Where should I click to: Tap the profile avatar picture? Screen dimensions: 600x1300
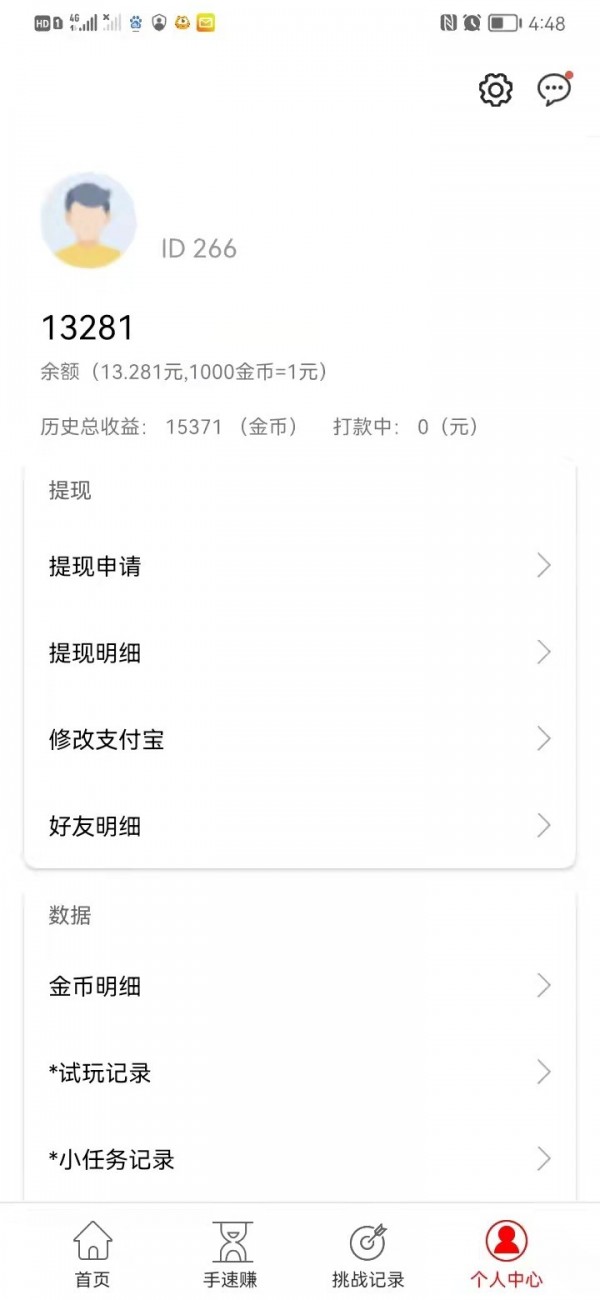(88, 220)
